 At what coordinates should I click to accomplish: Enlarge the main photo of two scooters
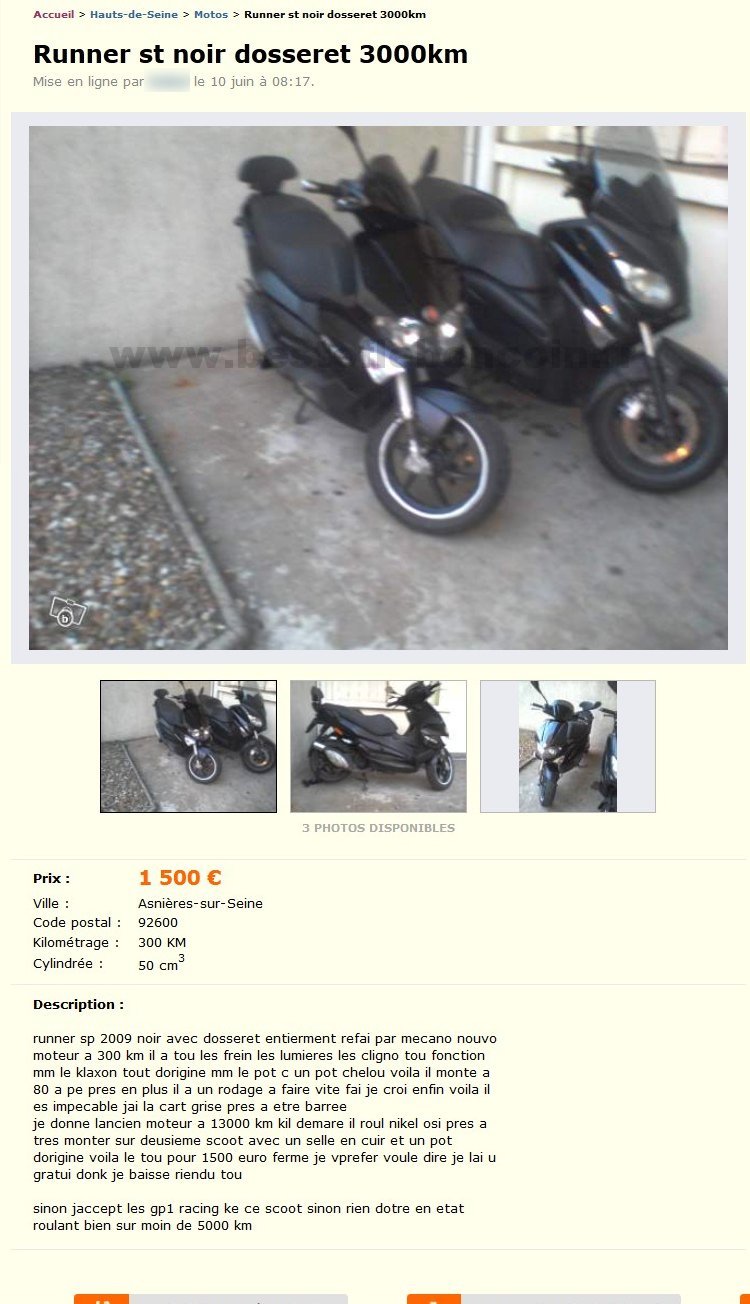378,388
